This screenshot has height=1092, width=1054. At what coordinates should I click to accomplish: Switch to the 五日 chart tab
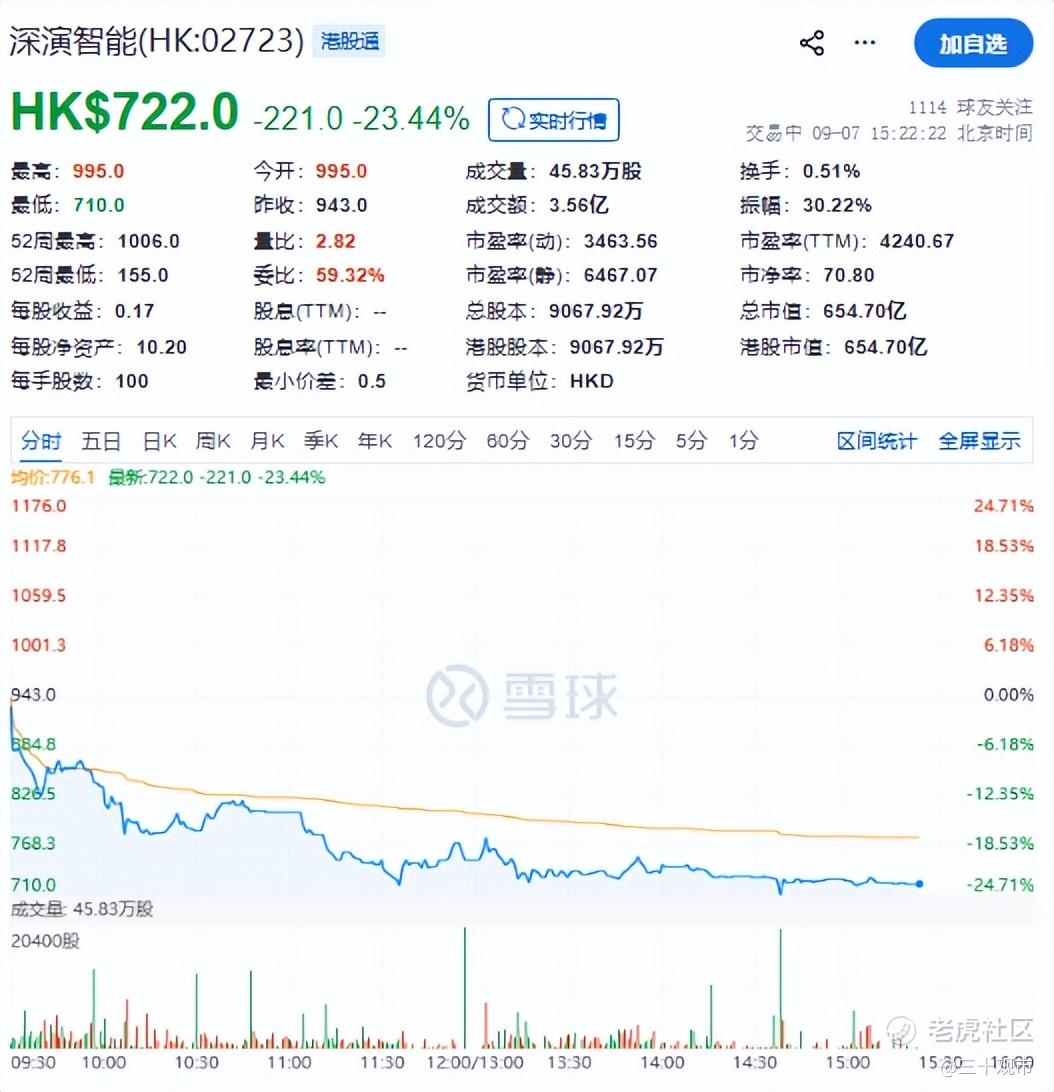coord(101,441)
